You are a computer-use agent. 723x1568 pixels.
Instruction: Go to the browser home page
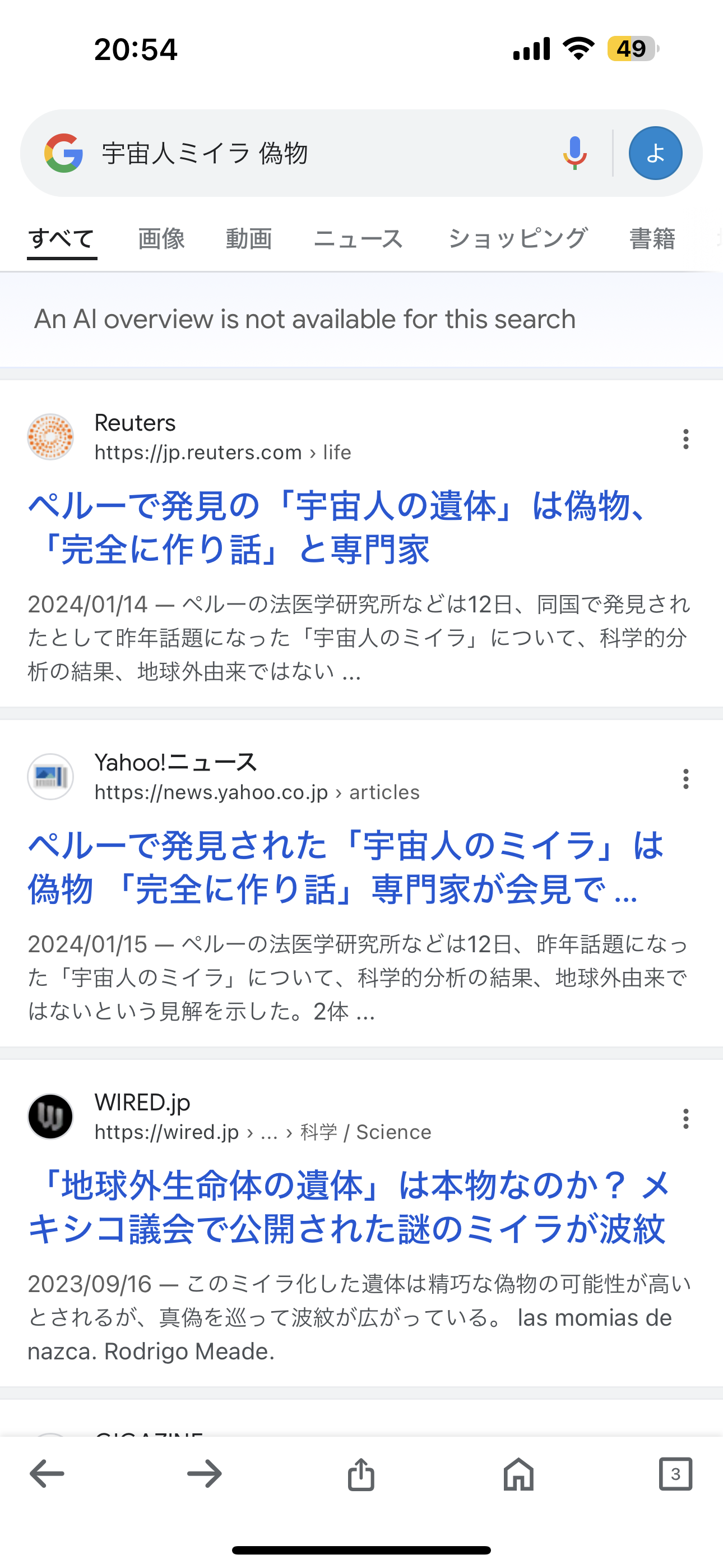coord(518,1474)
